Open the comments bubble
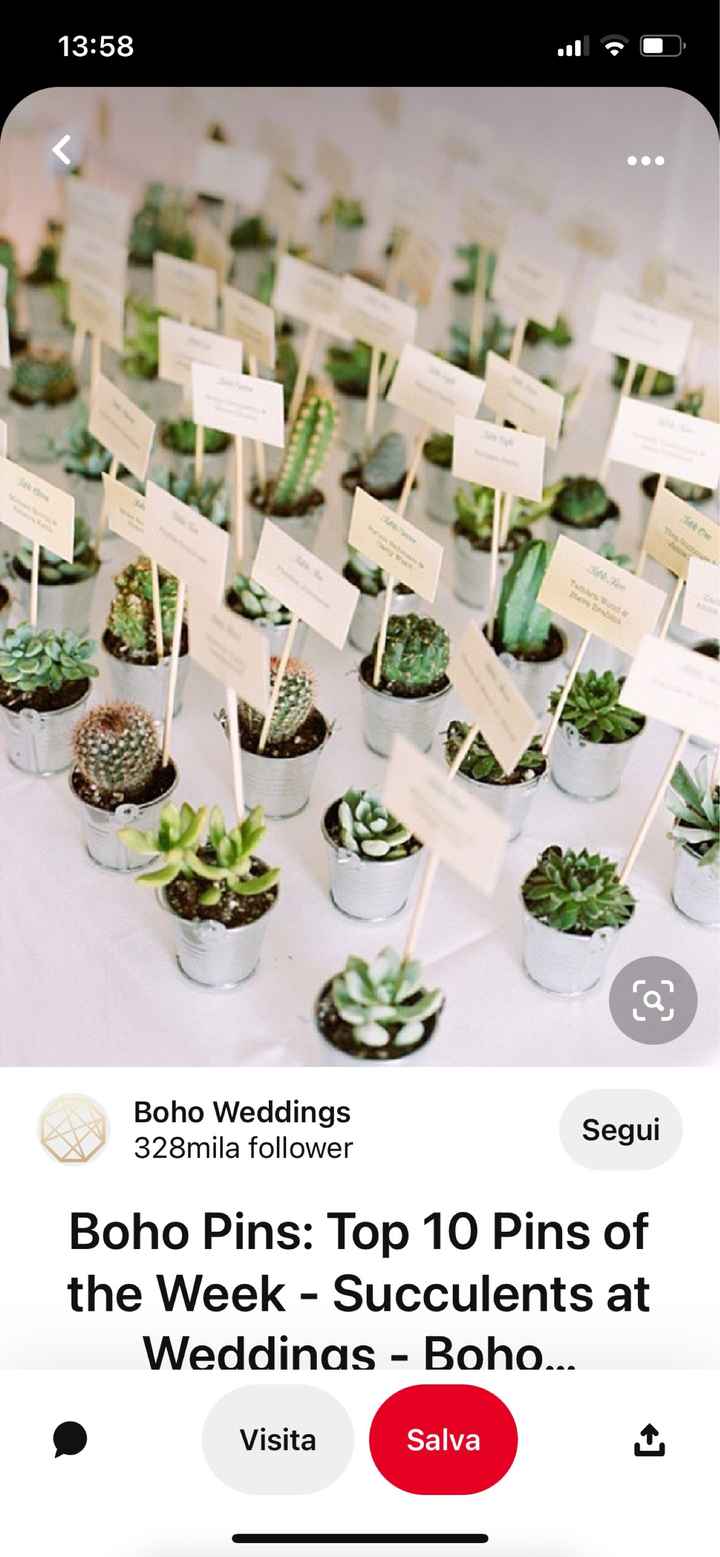720x1557 pixels. point(70,1440)
